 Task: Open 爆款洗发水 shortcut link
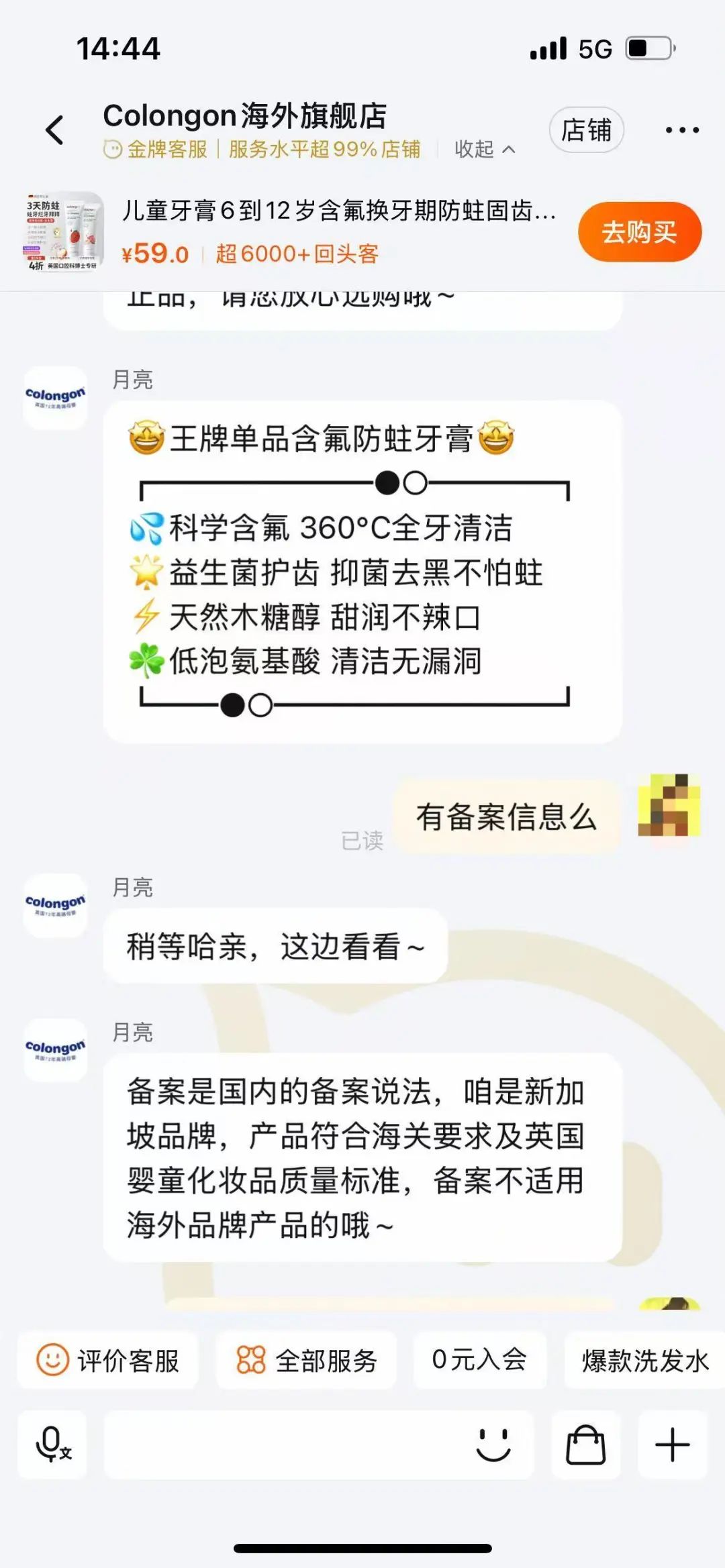[643, 1361]
